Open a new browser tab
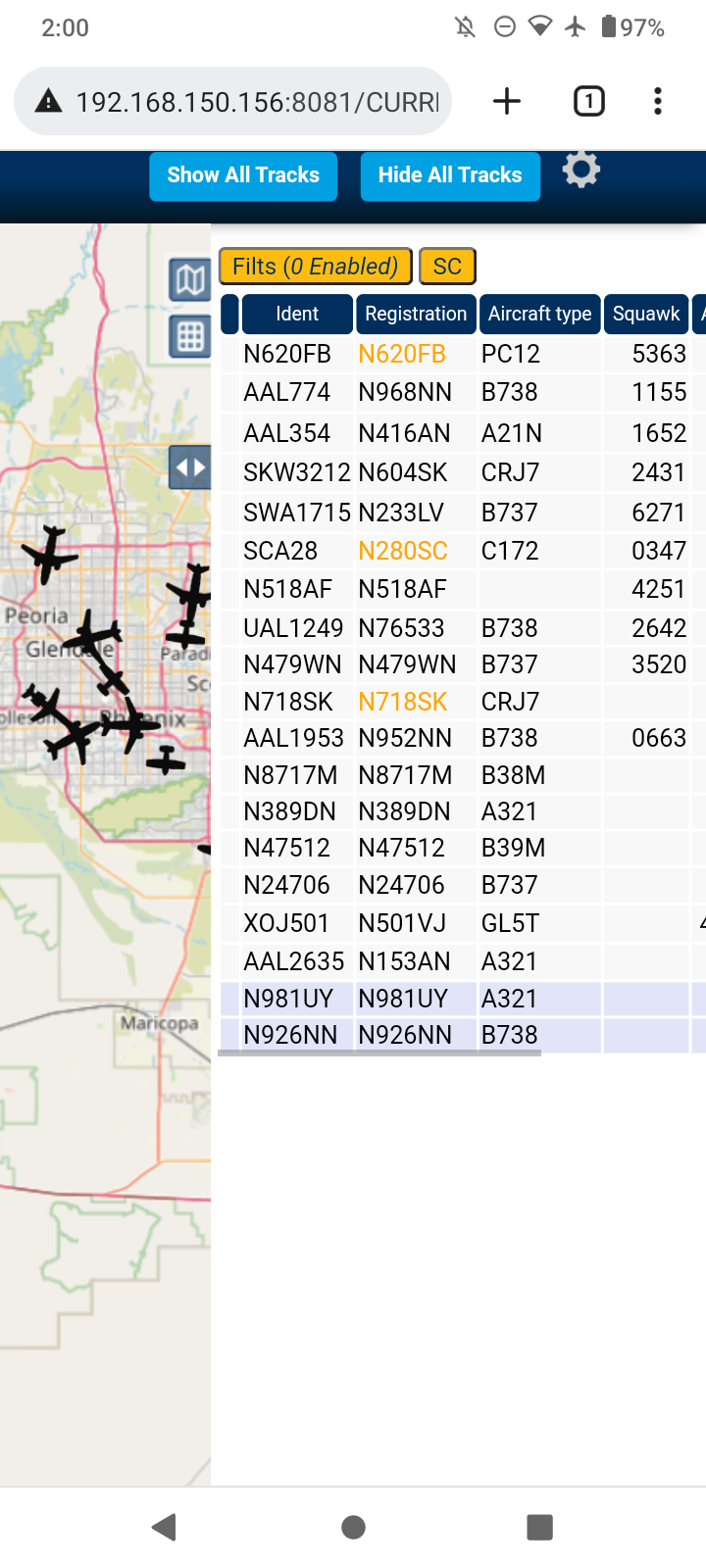 click(507, 101)
